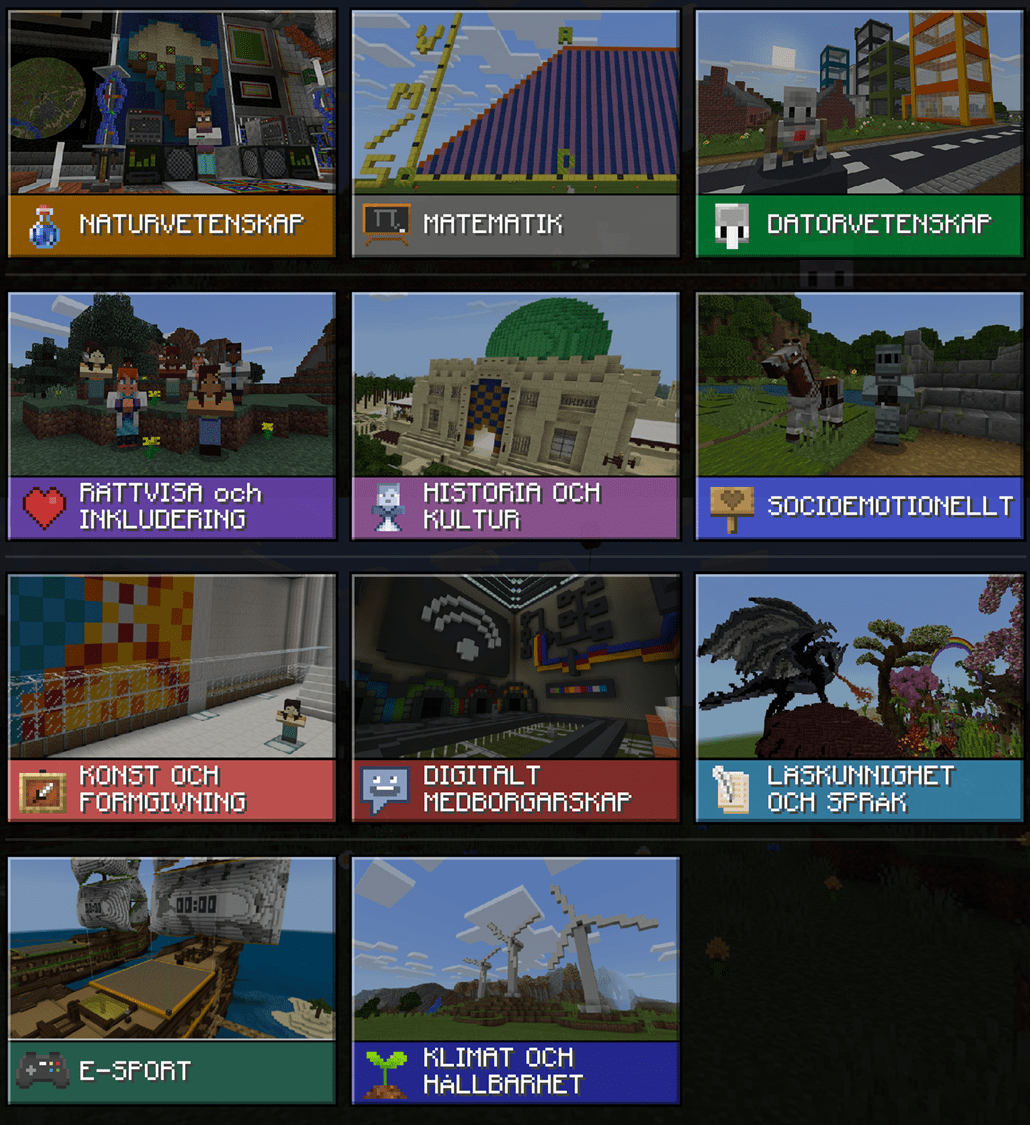1030x1125 pixels.
Task: Select the E-sport category
Action: pyautogui.click(x=171, y=980)
